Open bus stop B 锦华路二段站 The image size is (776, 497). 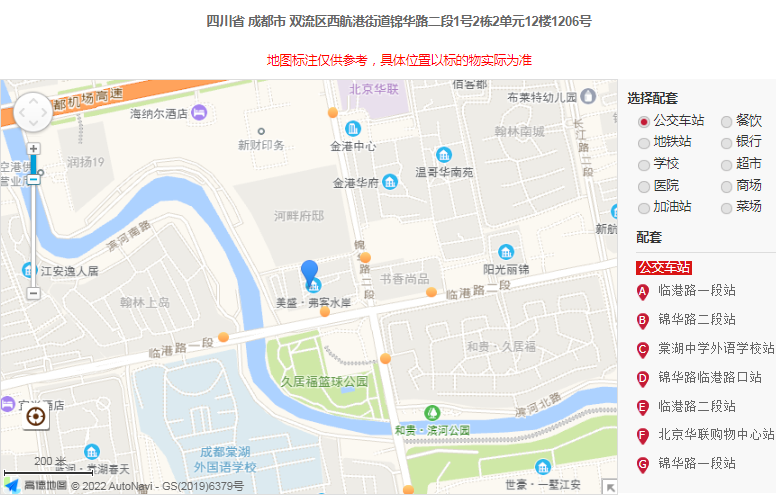tap(696, 320)
